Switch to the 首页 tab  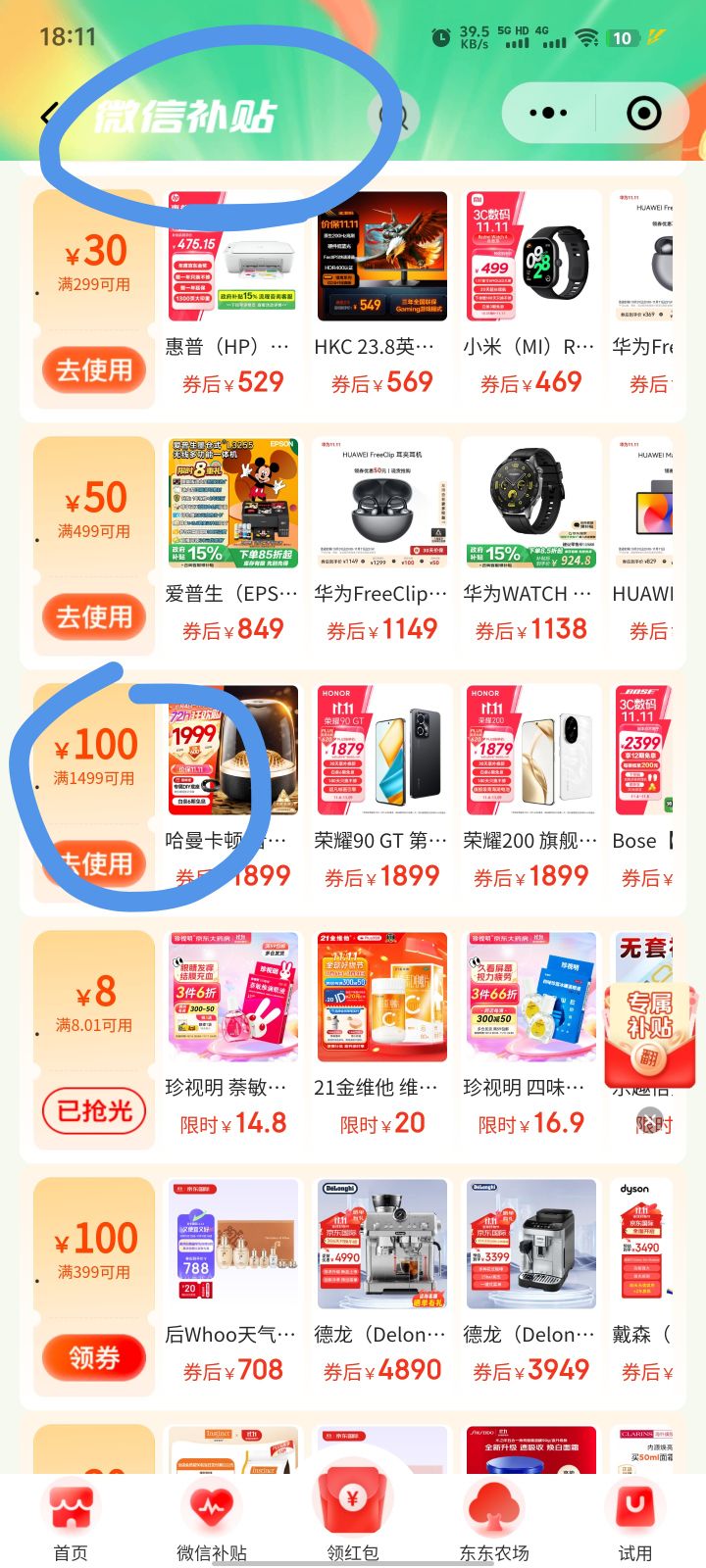71,1522
